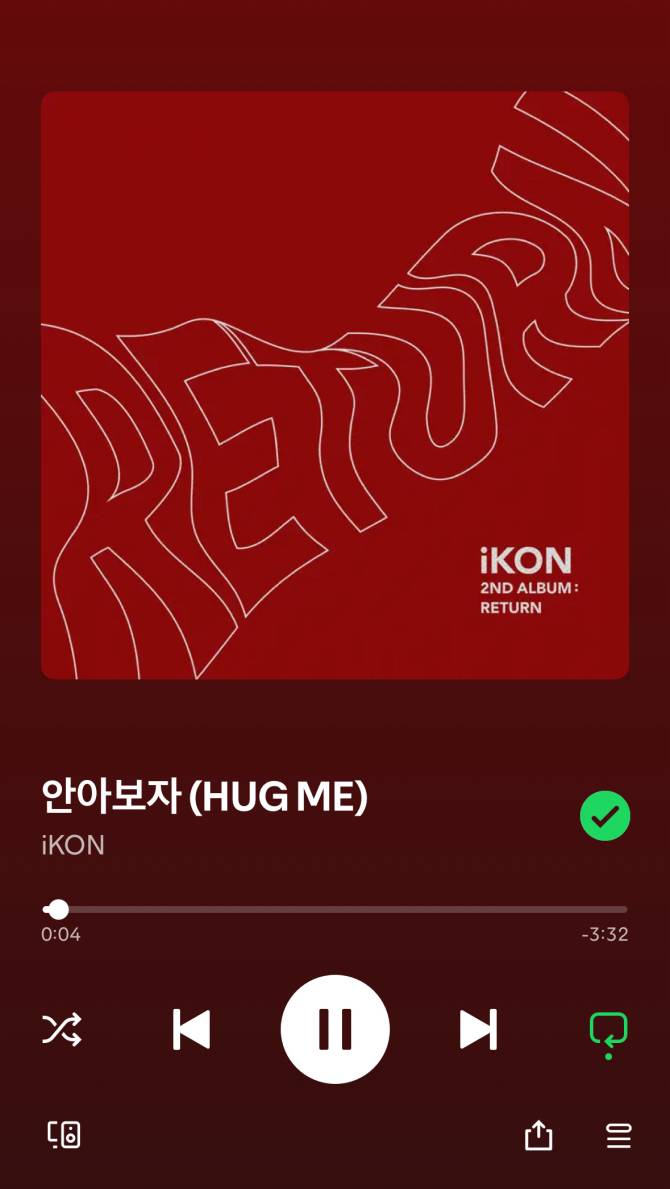The image size is (670, 1189).
Task: Toggle shuffle mode
Action: pyautogui.click(x=62, y=1029)
